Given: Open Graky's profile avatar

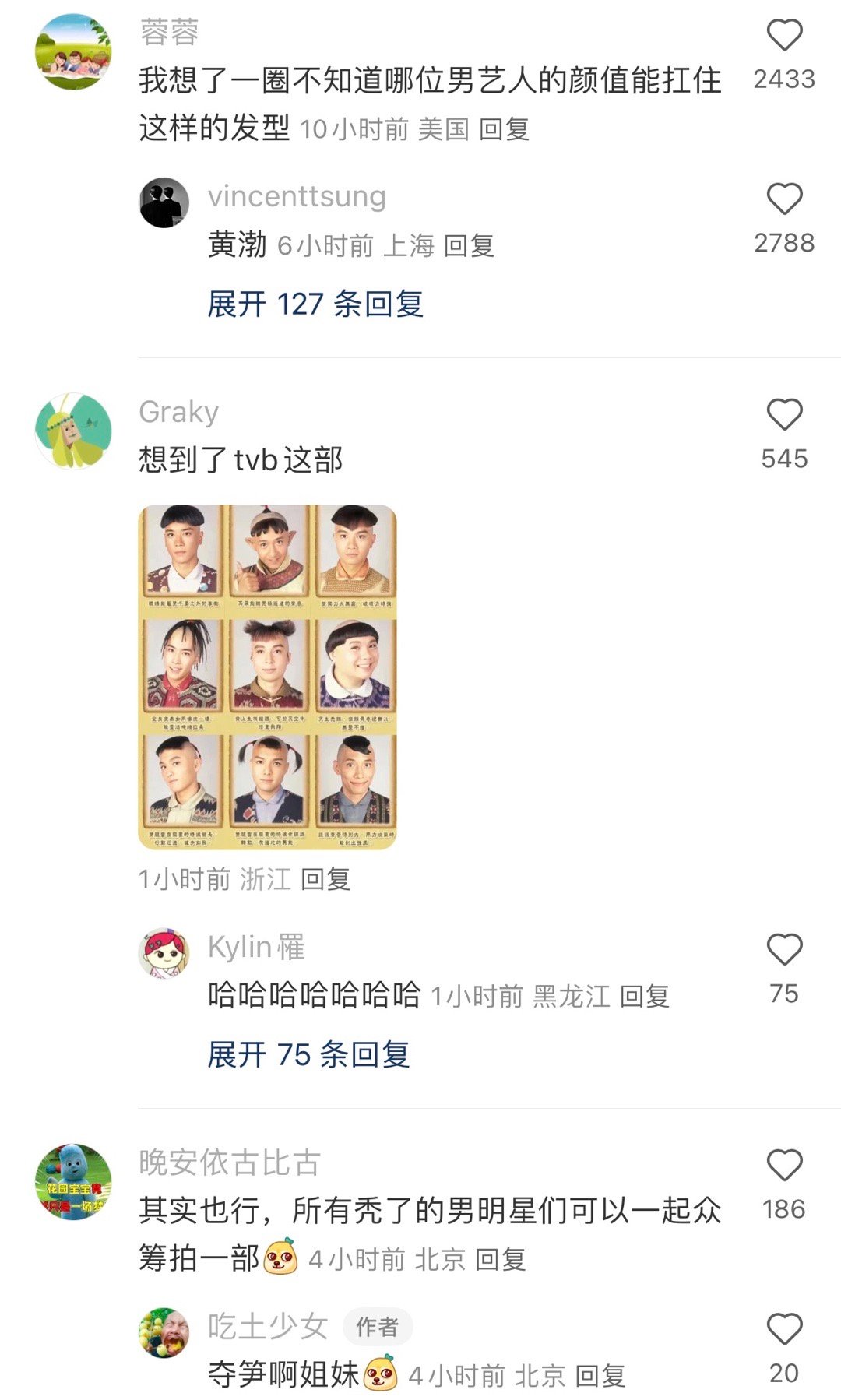Looking at the screenshot, I should [x=74, y=431].
